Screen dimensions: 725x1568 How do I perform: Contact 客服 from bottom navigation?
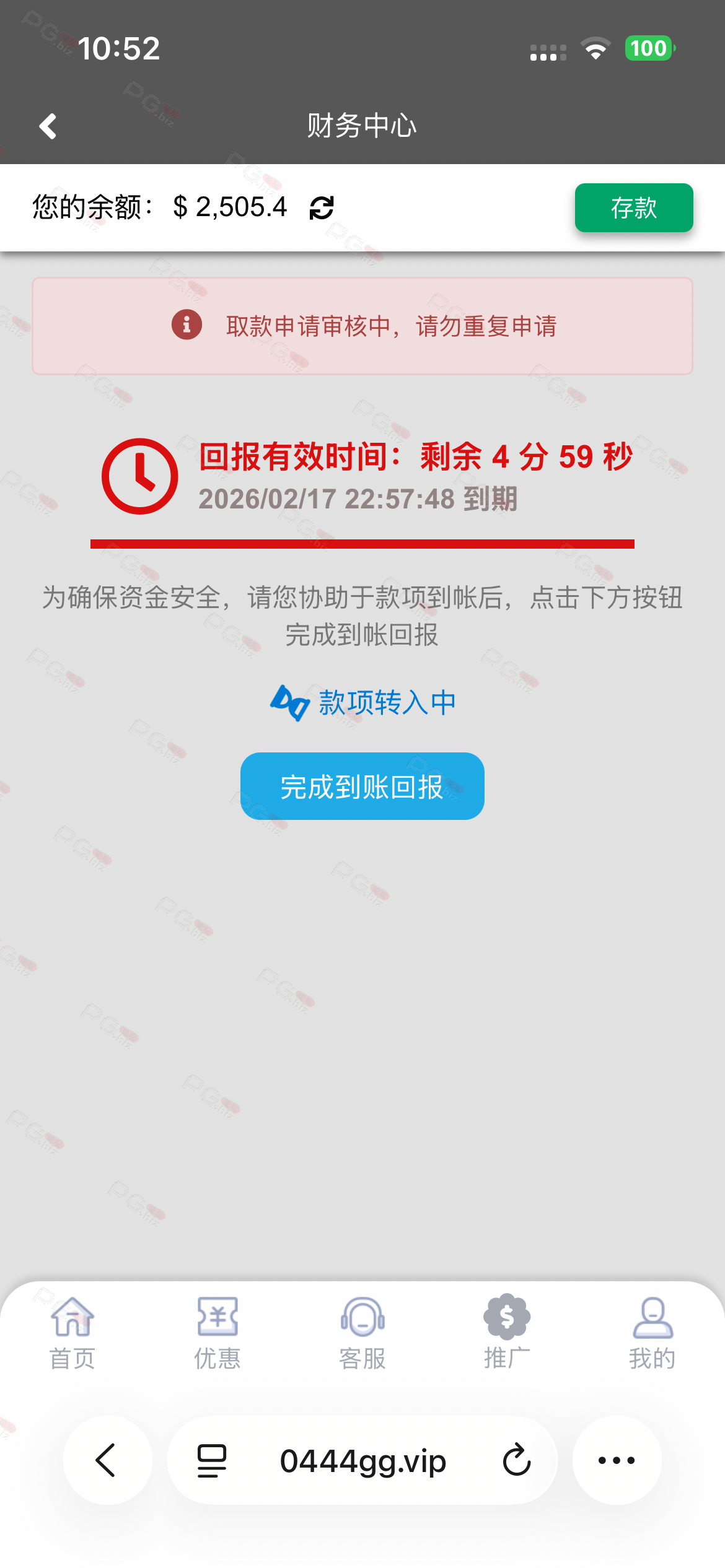[362, 1331]
